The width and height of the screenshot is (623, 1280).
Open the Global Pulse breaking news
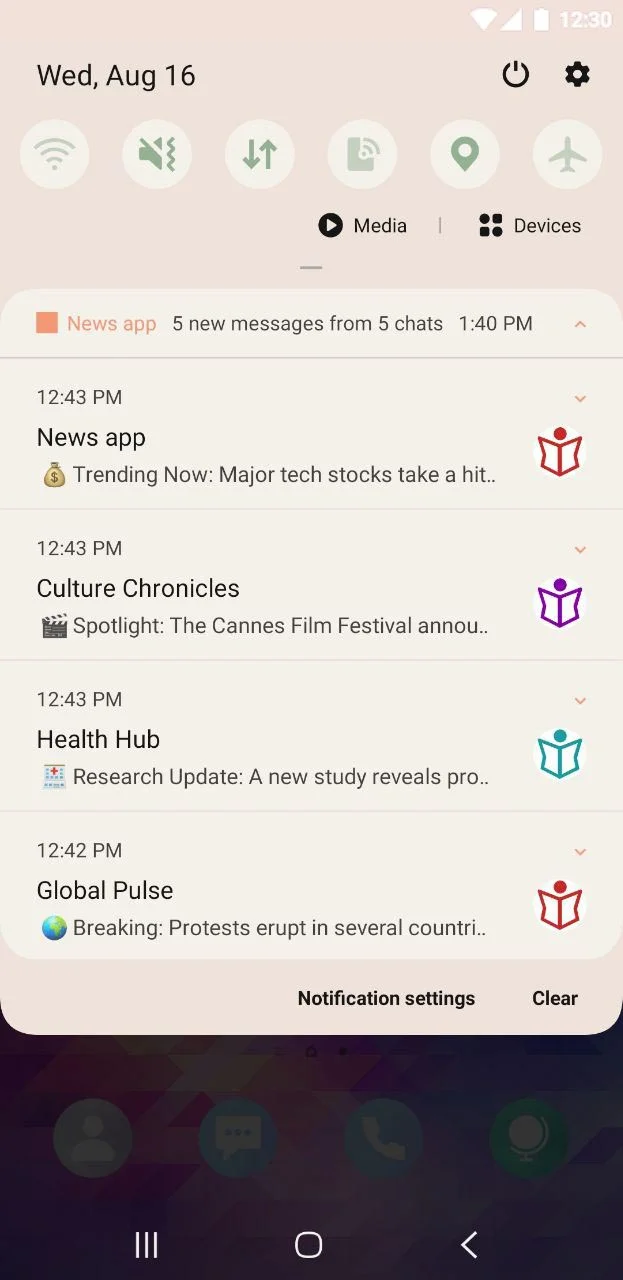(270, 909)
